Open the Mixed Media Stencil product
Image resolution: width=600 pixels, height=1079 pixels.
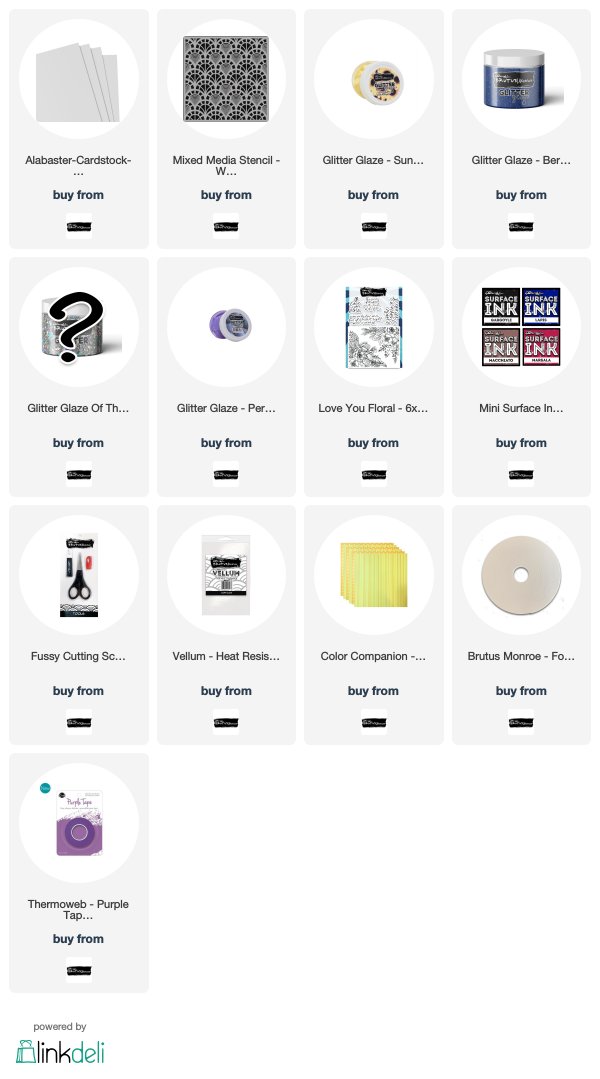[226, 129]
